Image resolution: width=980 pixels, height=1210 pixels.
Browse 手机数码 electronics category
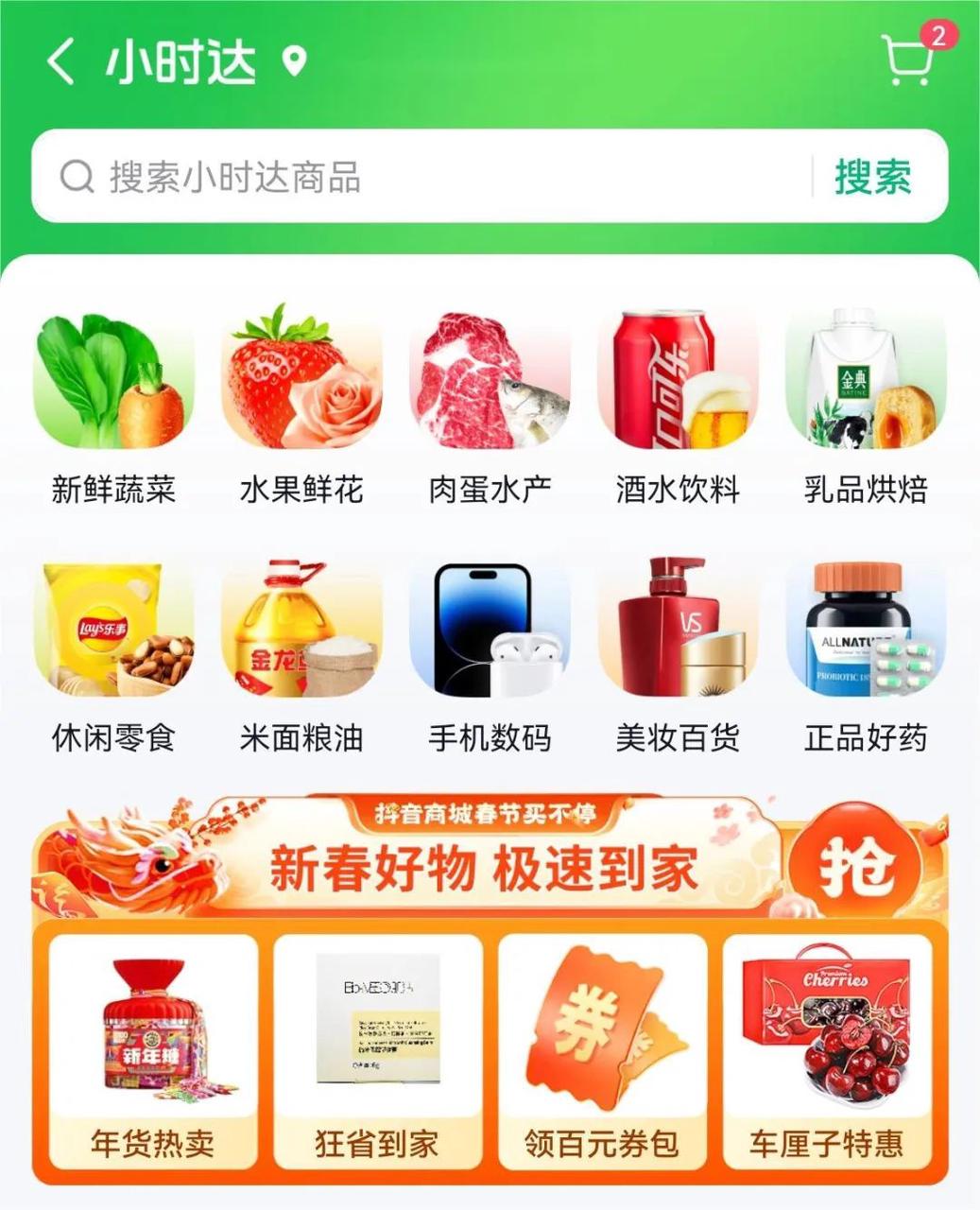(x=490, y=633)
